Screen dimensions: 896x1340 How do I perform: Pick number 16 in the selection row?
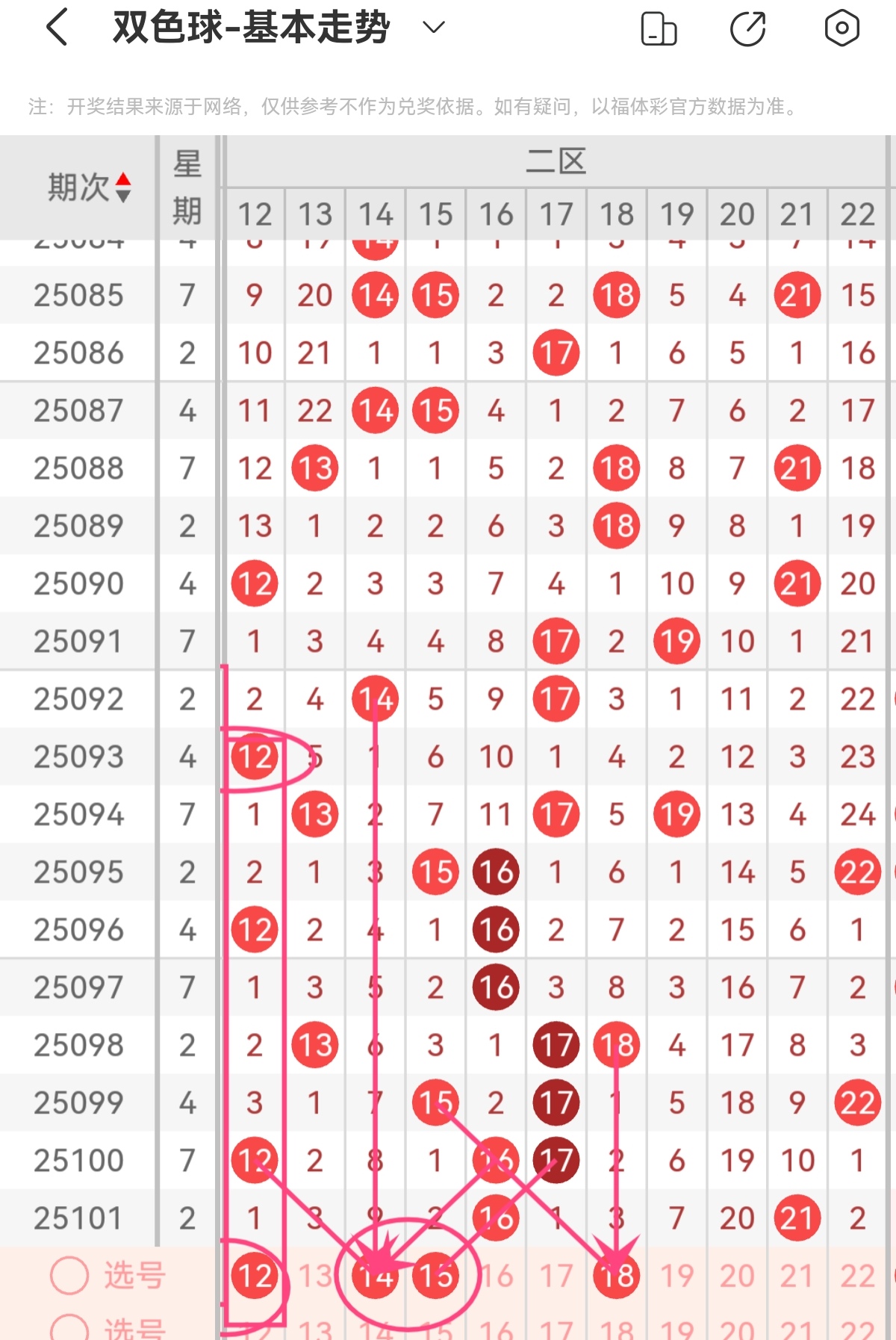tap(496, 1276)
